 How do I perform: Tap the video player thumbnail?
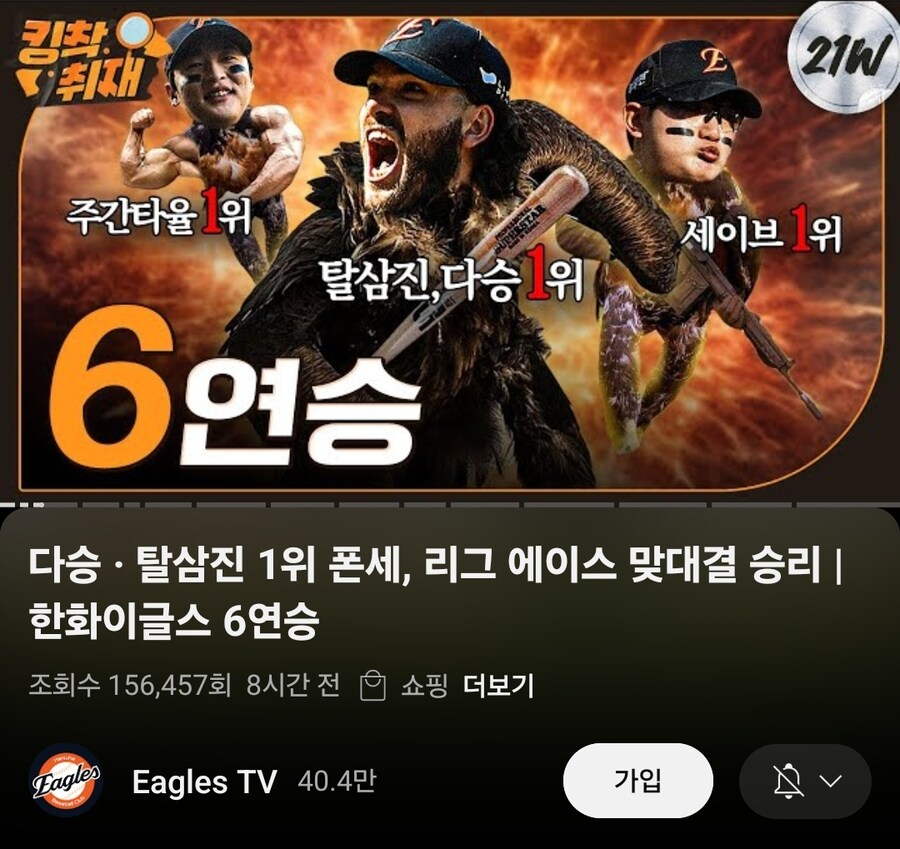450,250
